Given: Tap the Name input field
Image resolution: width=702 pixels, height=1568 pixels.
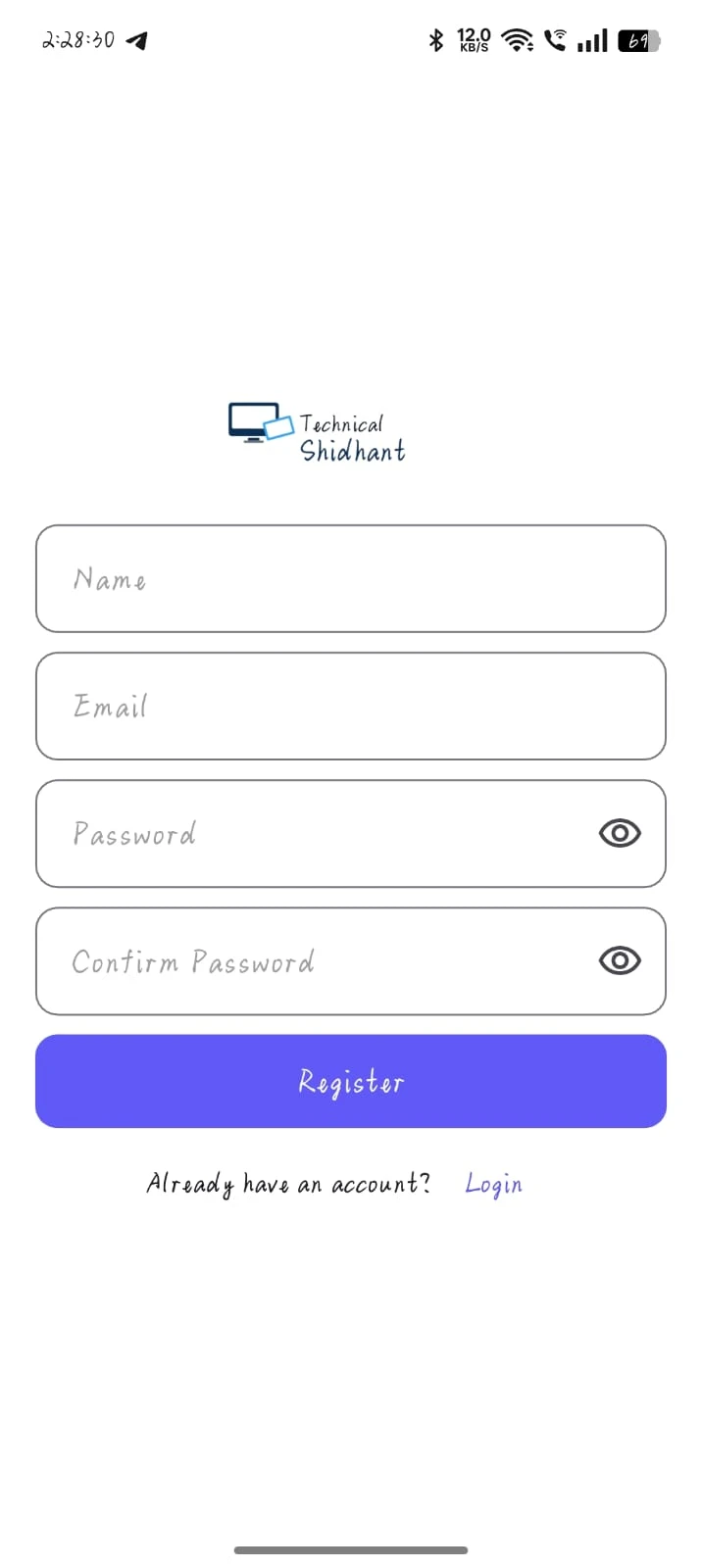Looking at the screenshot, I should (x=350, y=579).
